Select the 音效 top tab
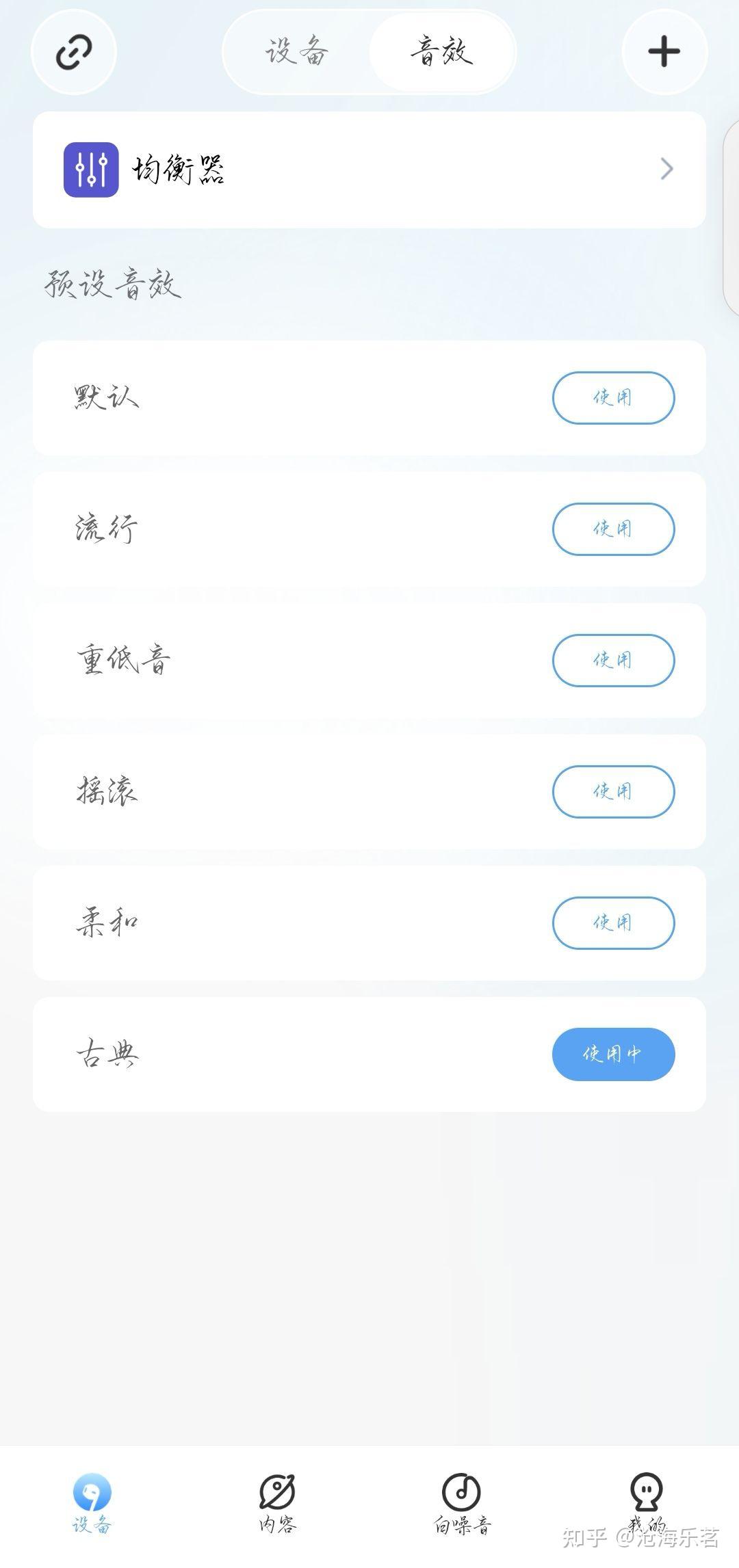 tap(442, 52)
